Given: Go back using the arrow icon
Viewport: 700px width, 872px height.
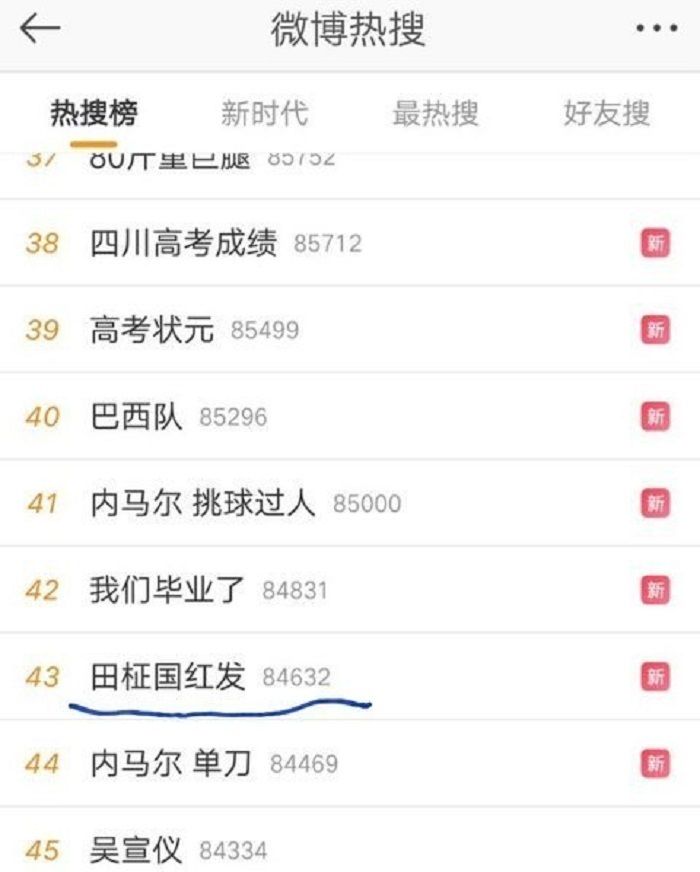Looking at the screenshot, I should pos(40,29).
